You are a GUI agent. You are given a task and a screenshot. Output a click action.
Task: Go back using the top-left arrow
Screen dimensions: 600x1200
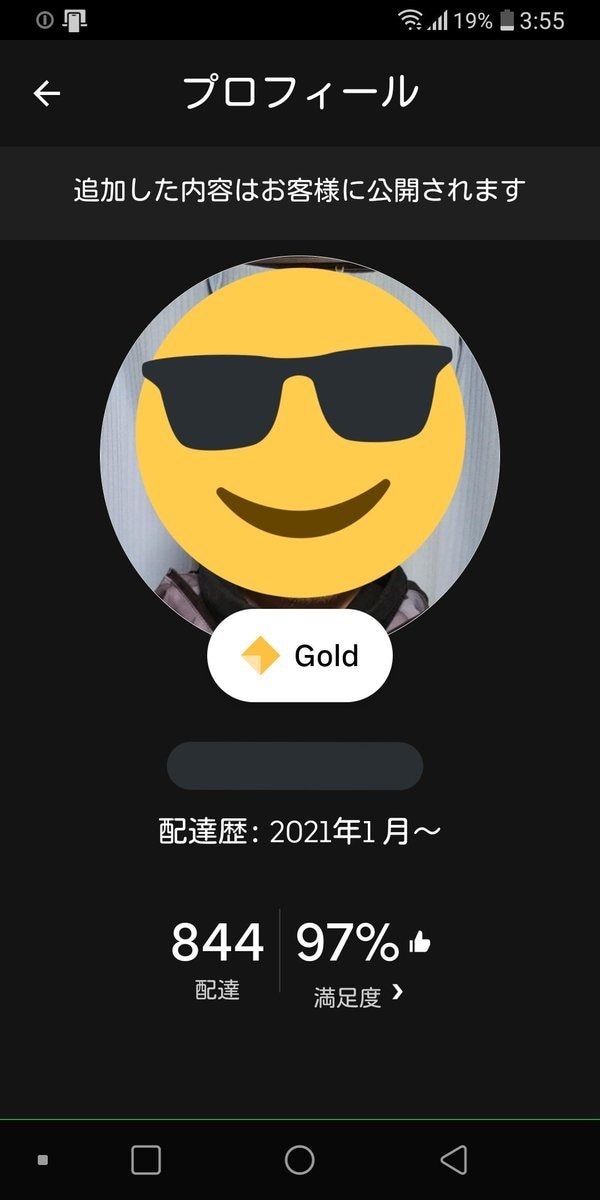(47, 93)
